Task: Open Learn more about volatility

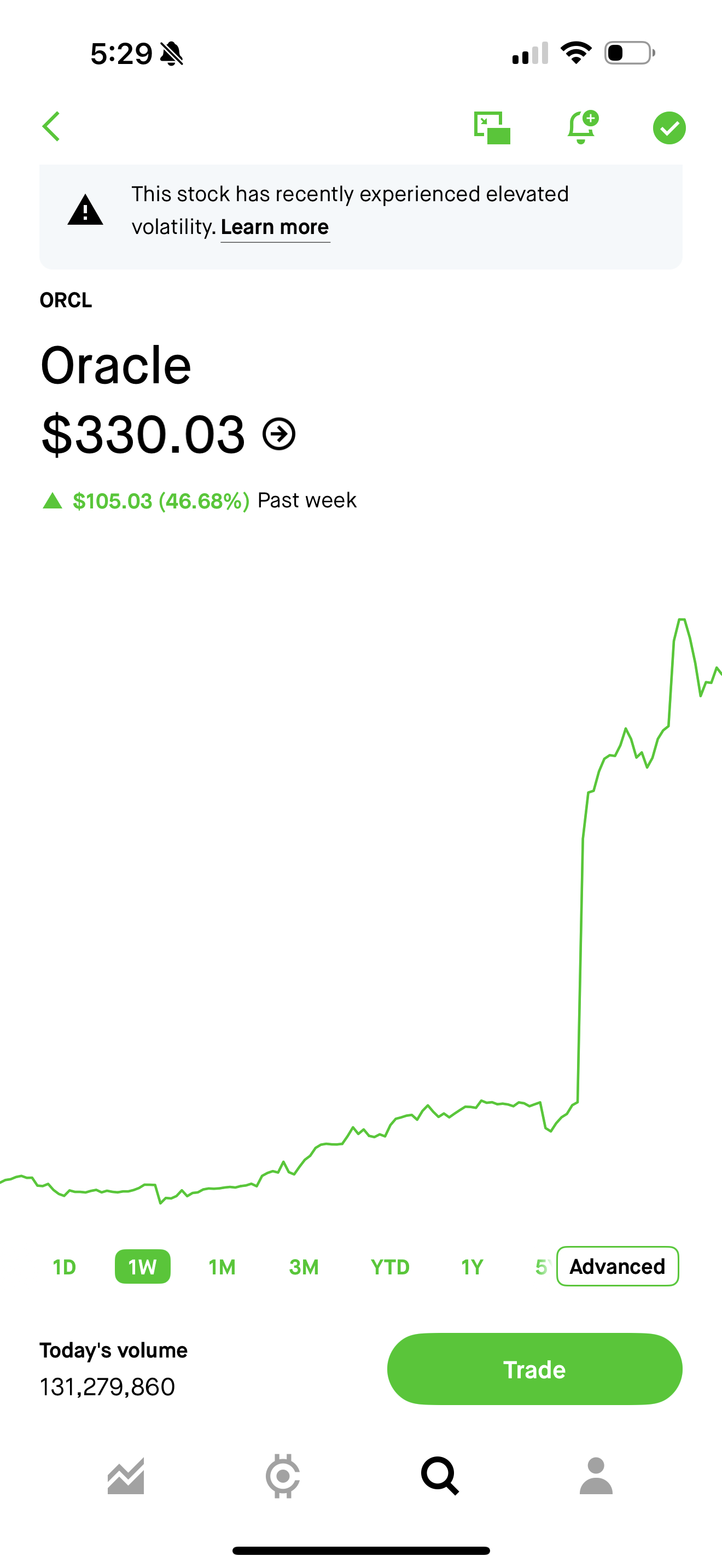Action: point(275,227)
